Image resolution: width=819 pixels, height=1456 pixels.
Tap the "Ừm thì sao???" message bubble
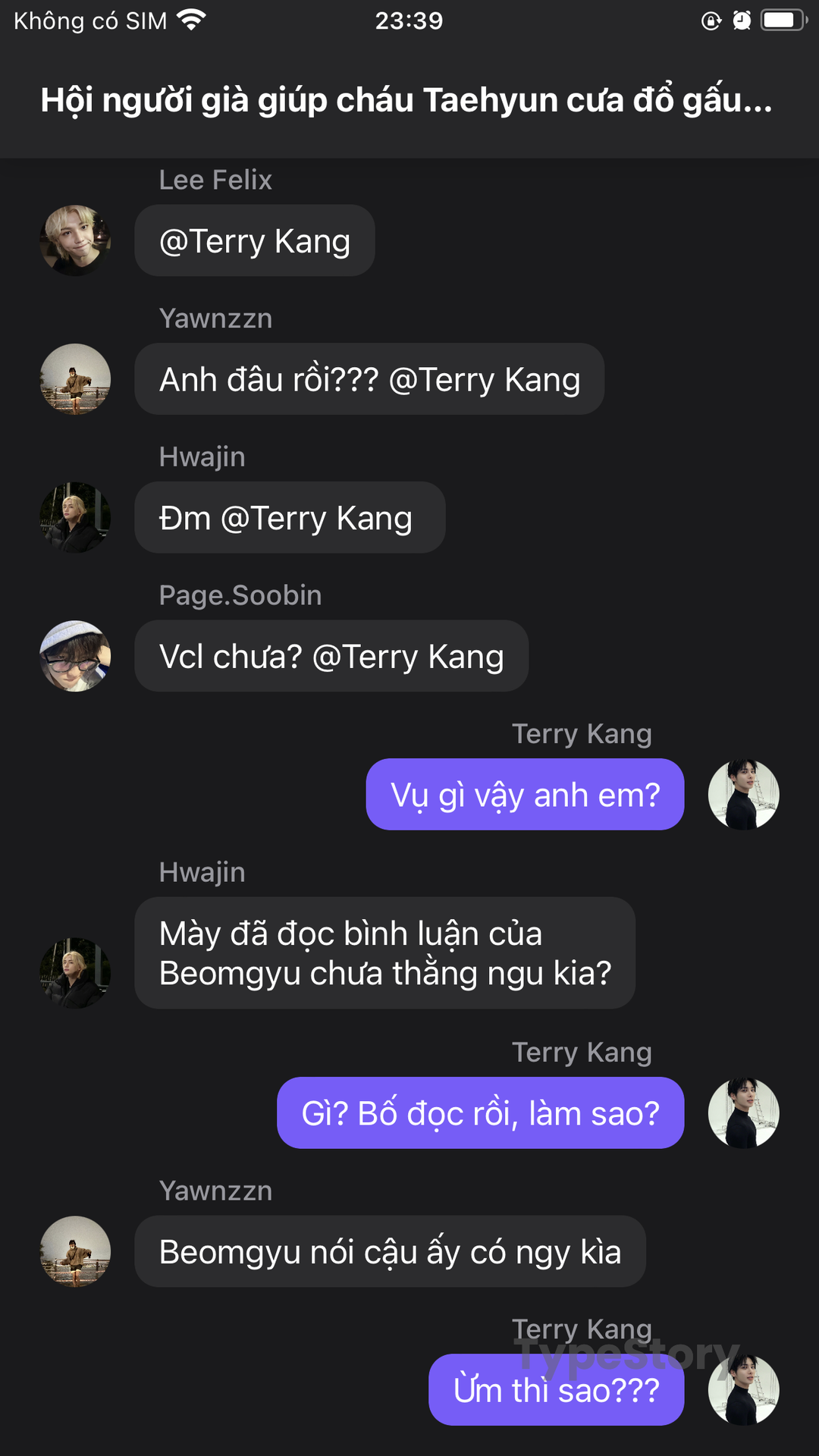(556, 1390)
